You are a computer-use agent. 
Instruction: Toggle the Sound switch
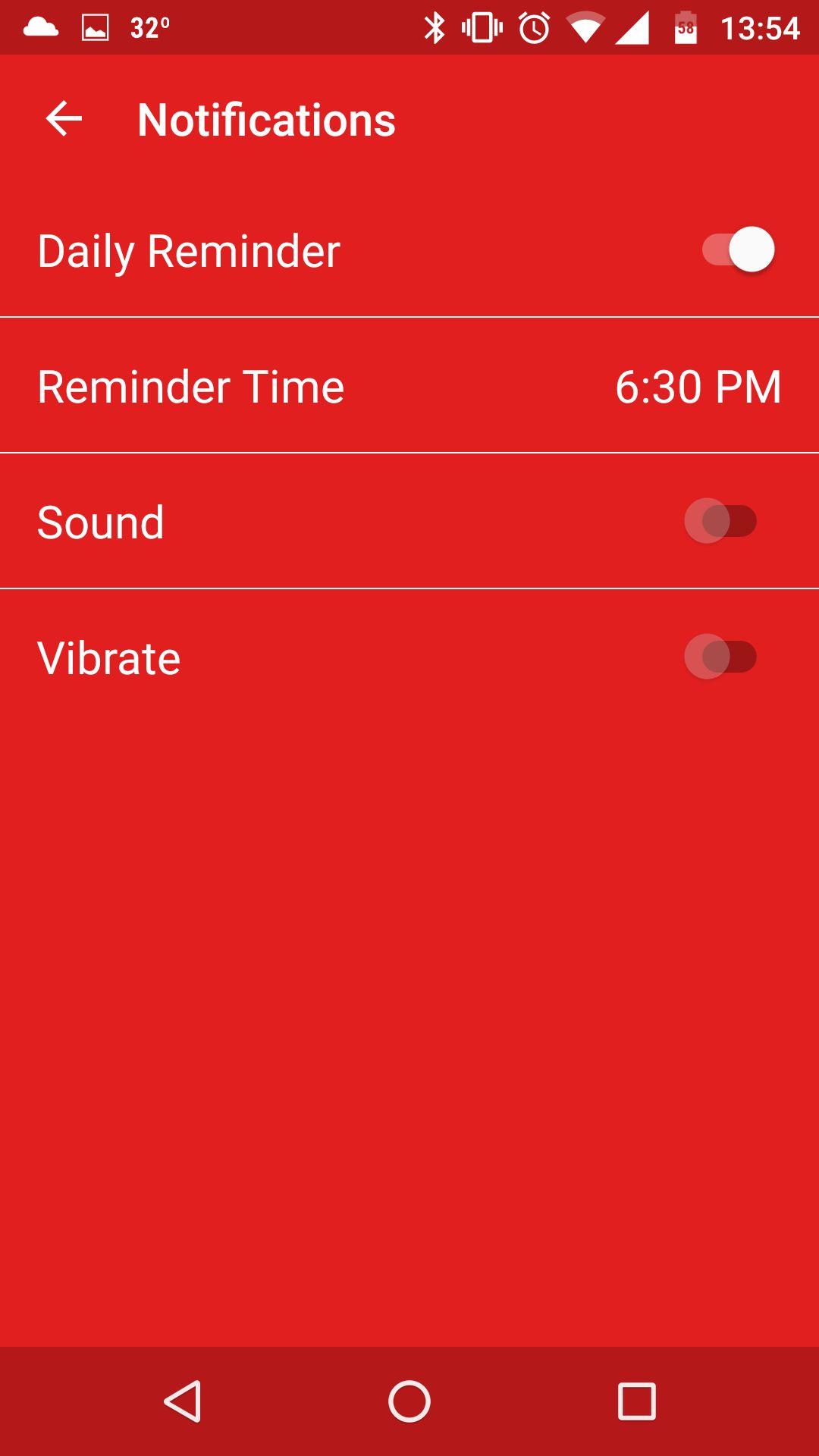coord(721,521)
